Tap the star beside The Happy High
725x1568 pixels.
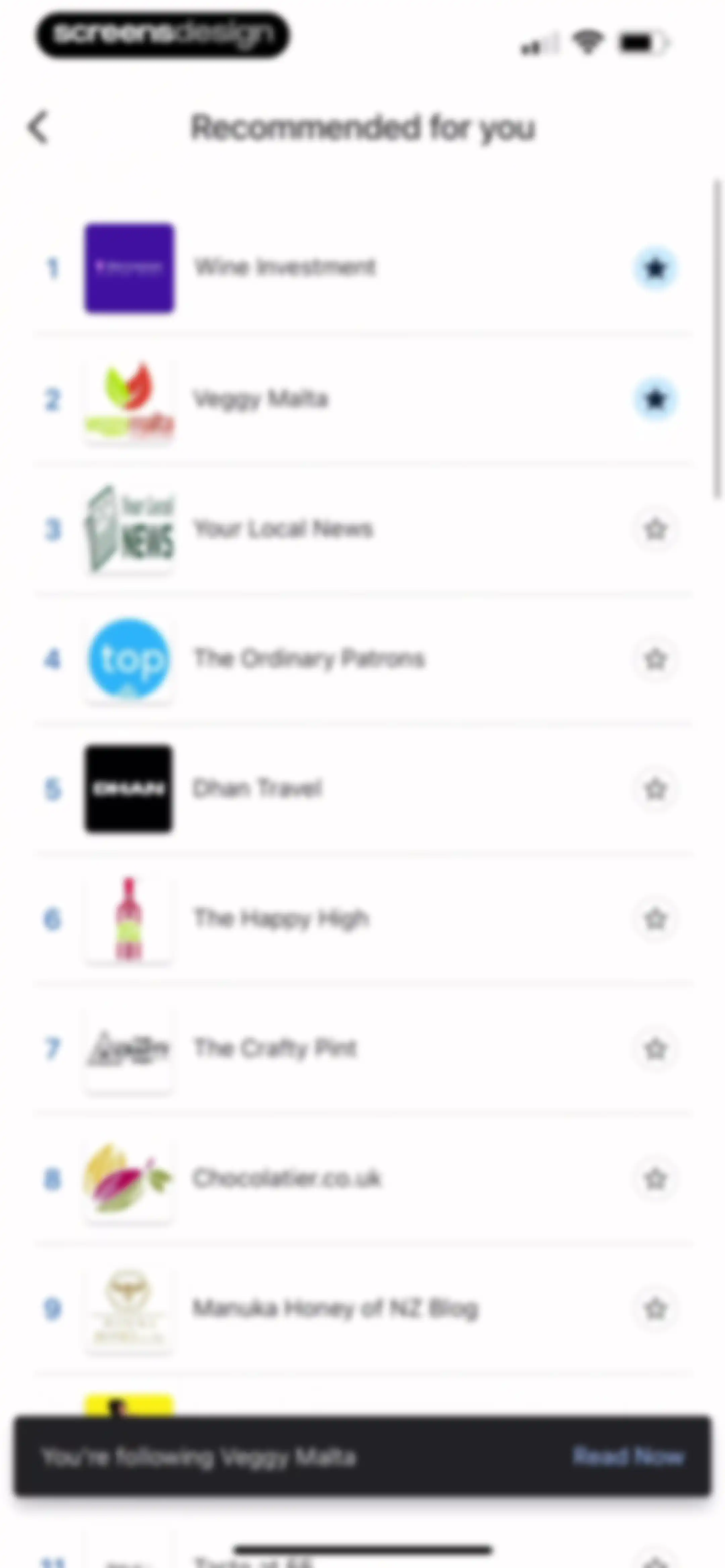655,919
